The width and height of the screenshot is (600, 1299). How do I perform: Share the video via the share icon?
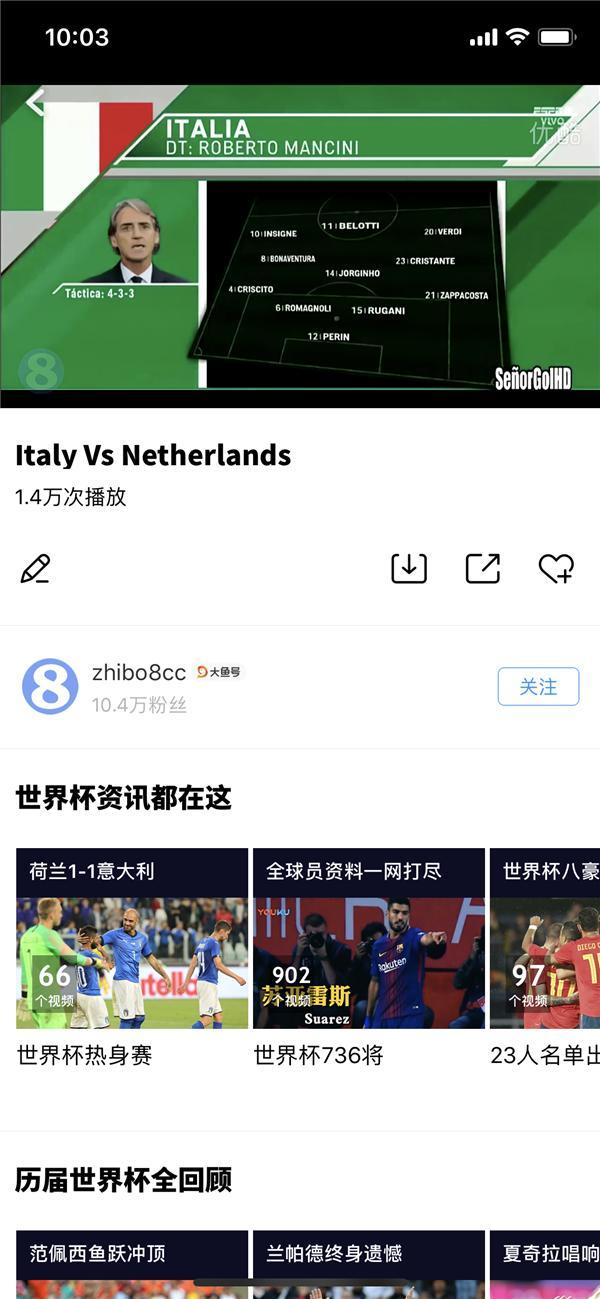[x=483, y=568]
